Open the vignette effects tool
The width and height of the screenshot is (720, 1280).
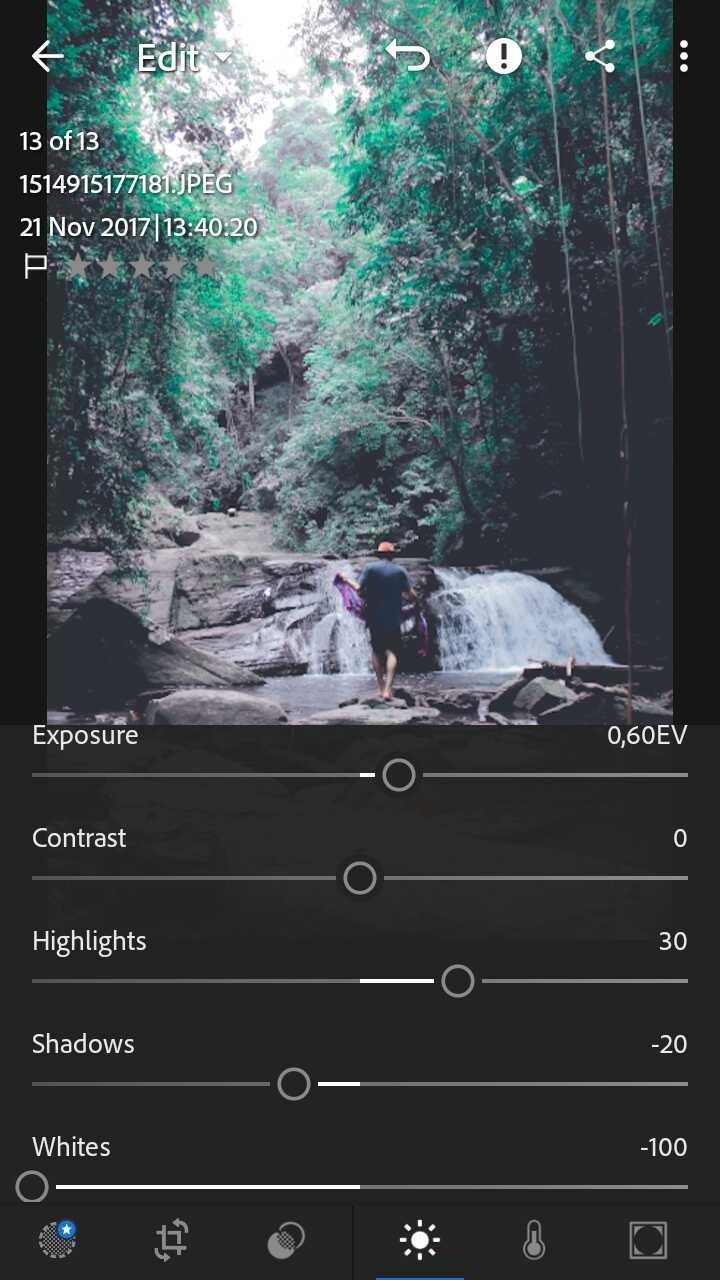point(648,1241)
